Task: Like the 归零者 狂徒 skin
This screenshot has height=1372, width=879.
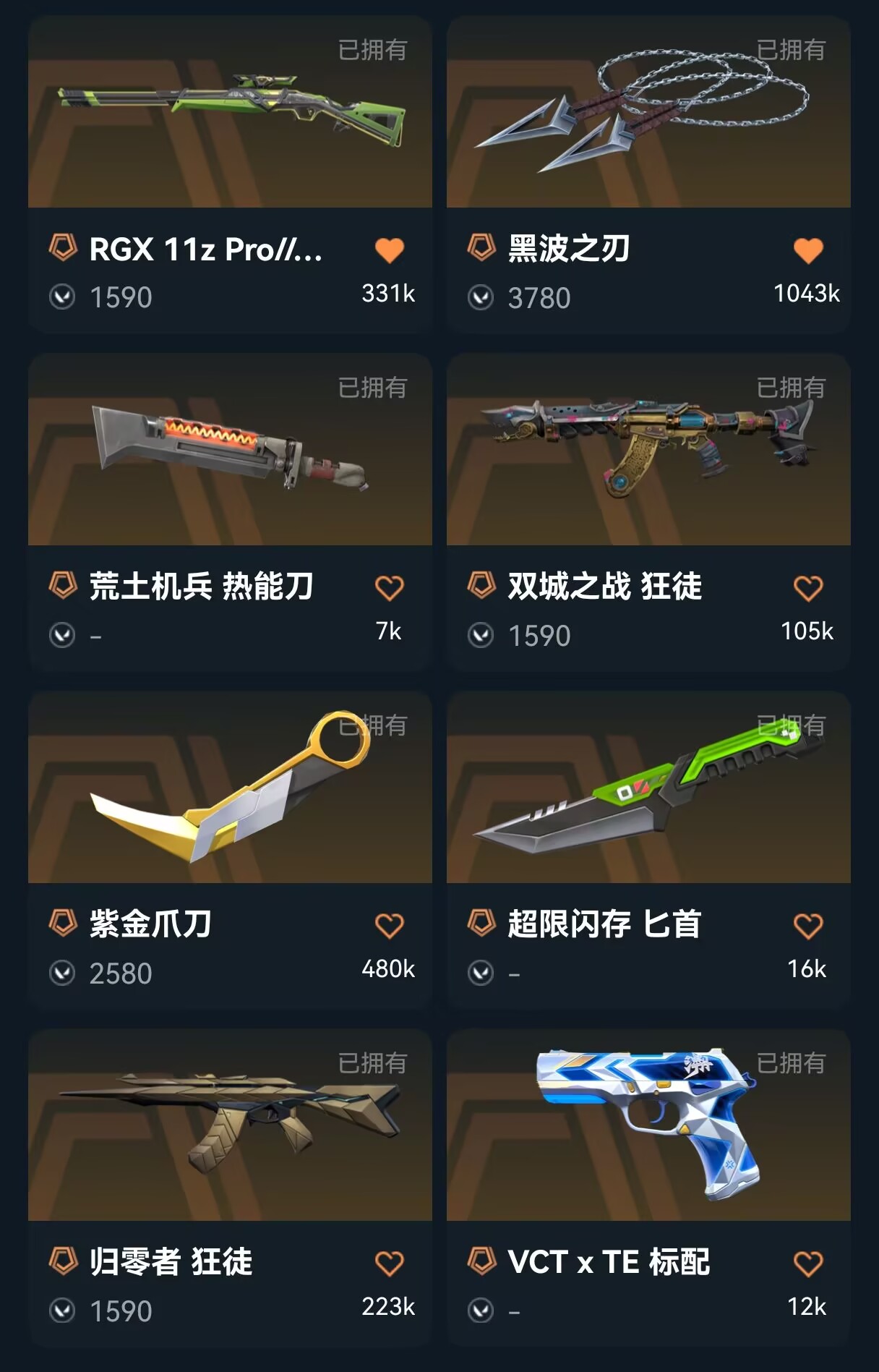Action: click(390, 1264)
